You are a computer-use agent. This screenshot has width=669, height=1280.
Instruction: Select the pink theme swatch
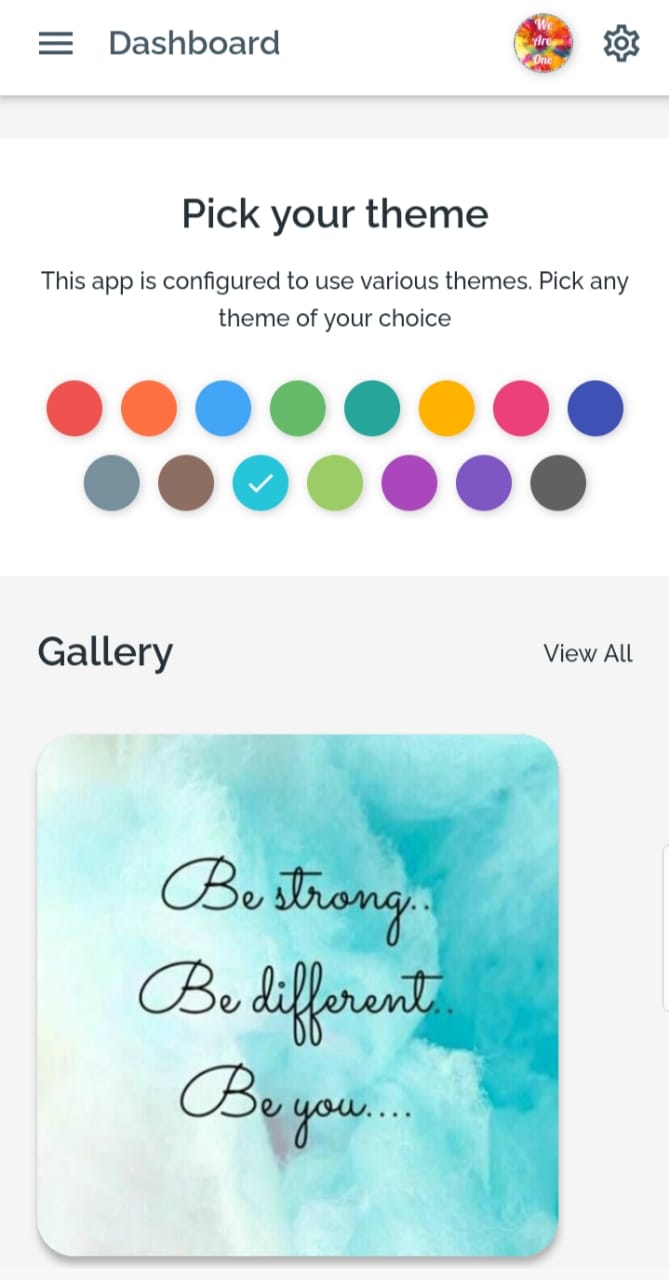521,408
